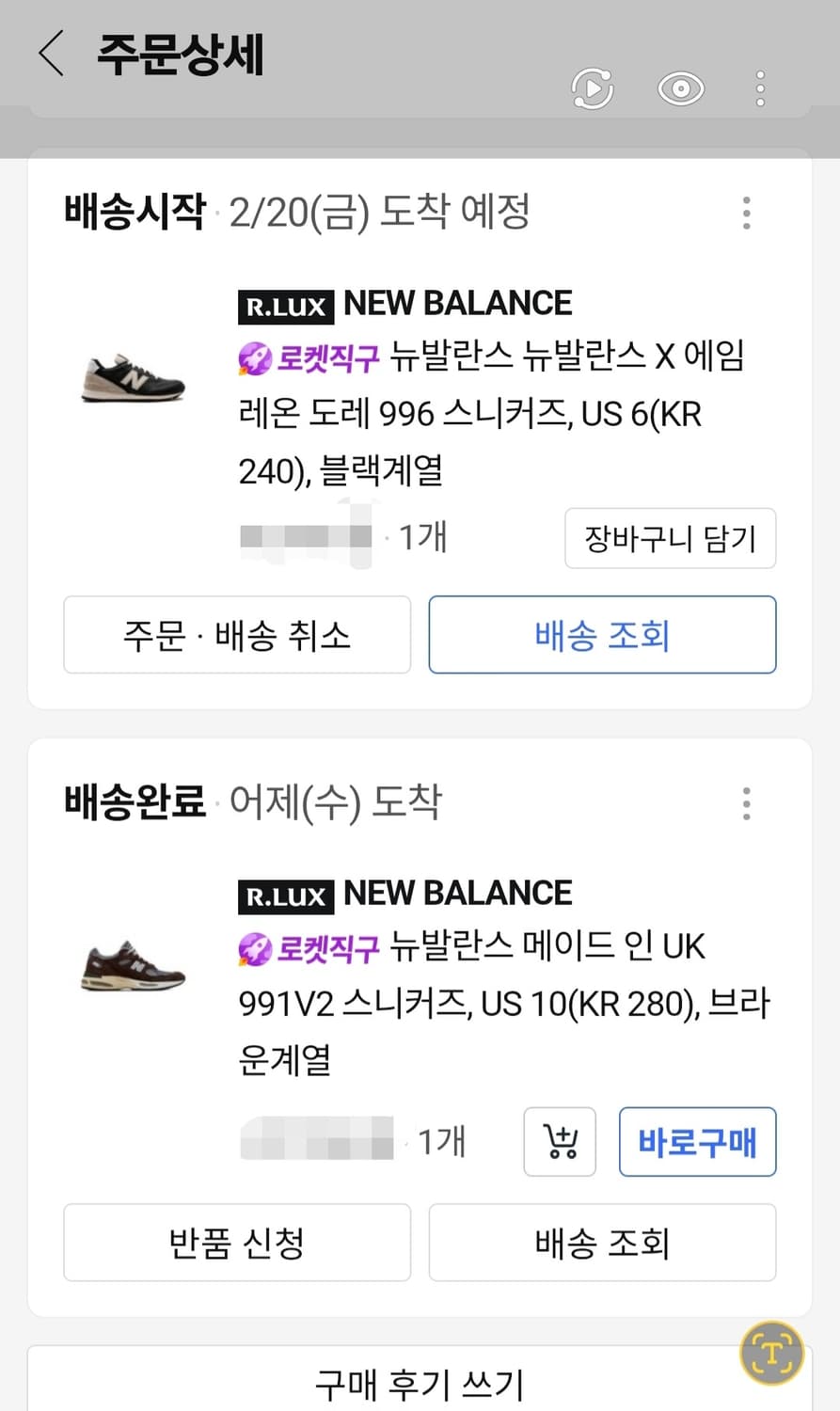Open options menu for 배송시작 order
This screenshot has width=840, height=1411.
[x=746, y=214]
